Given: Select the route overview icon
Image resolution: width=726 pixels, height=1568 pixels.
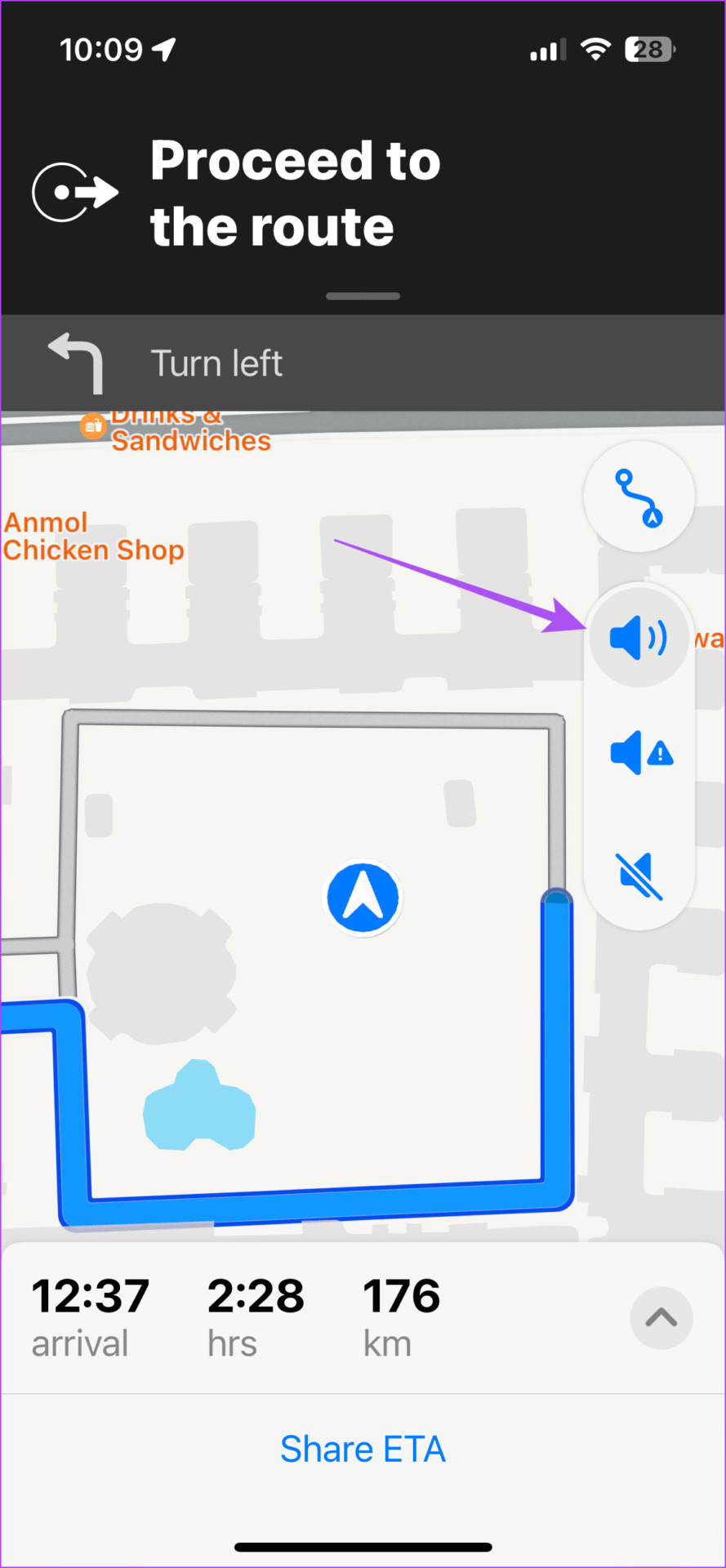Looking at the screenshot, I should [638, 496].
